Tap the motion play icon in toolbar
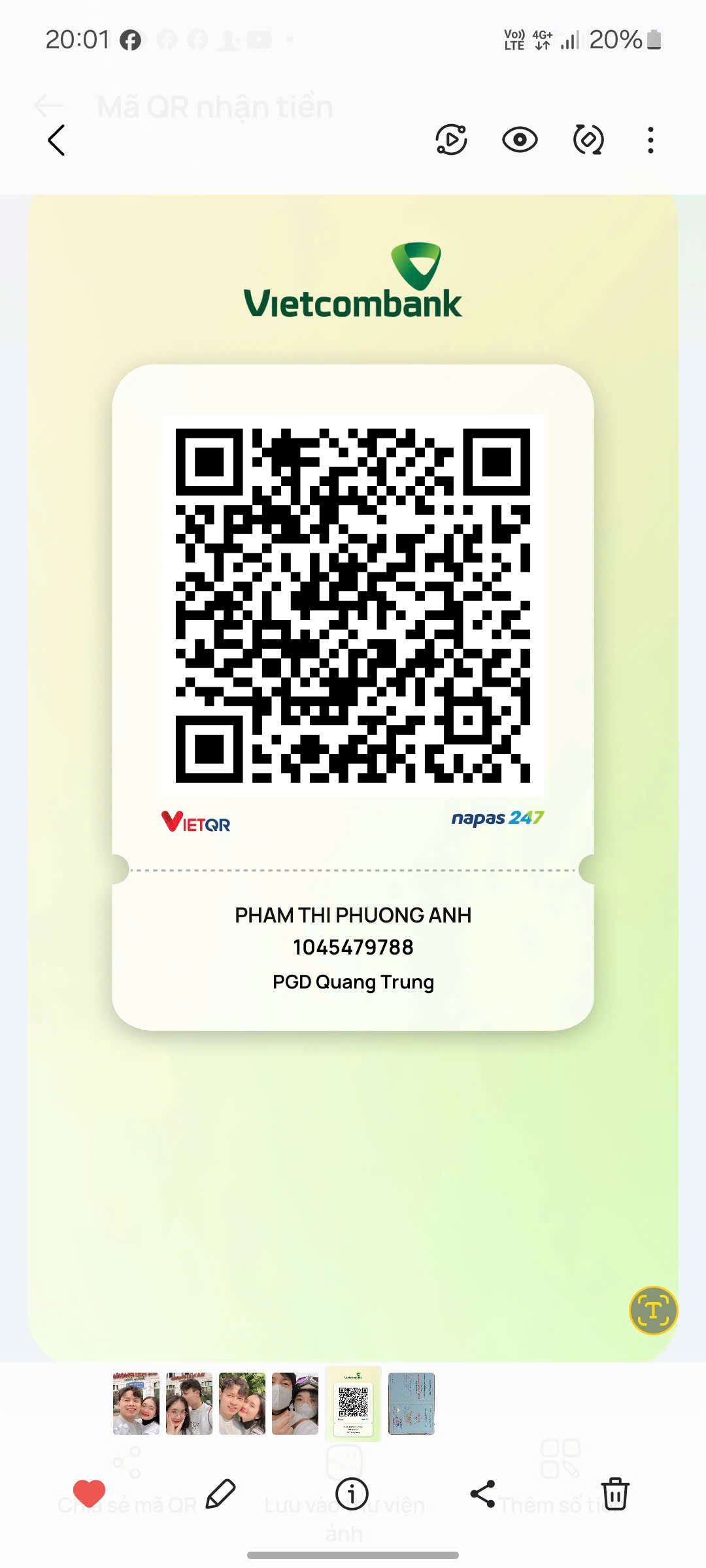 (x=451, y=140)
